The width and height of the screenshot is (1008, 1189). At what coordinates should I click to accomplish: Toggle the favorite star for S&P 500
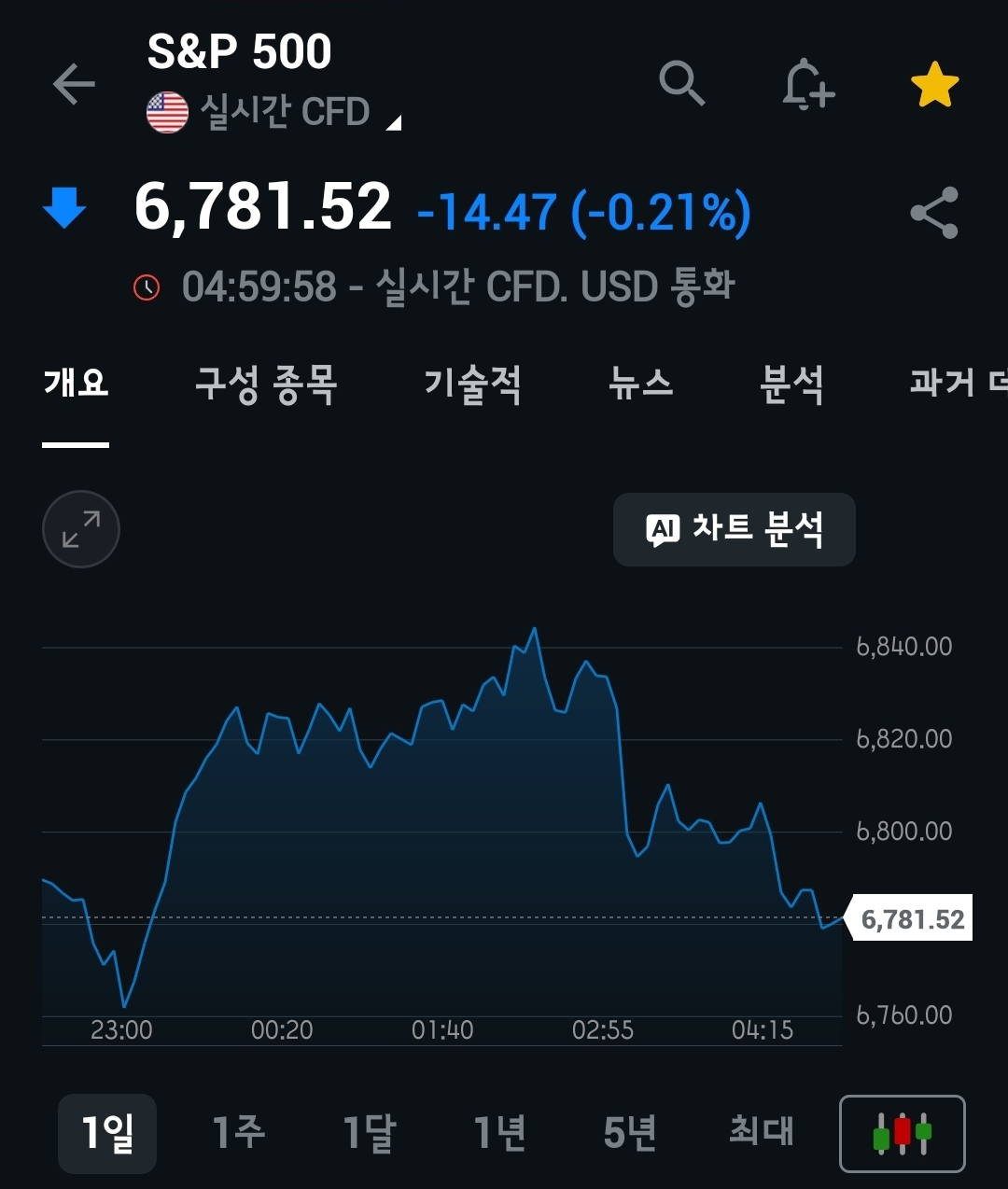[x=934, y=85]
